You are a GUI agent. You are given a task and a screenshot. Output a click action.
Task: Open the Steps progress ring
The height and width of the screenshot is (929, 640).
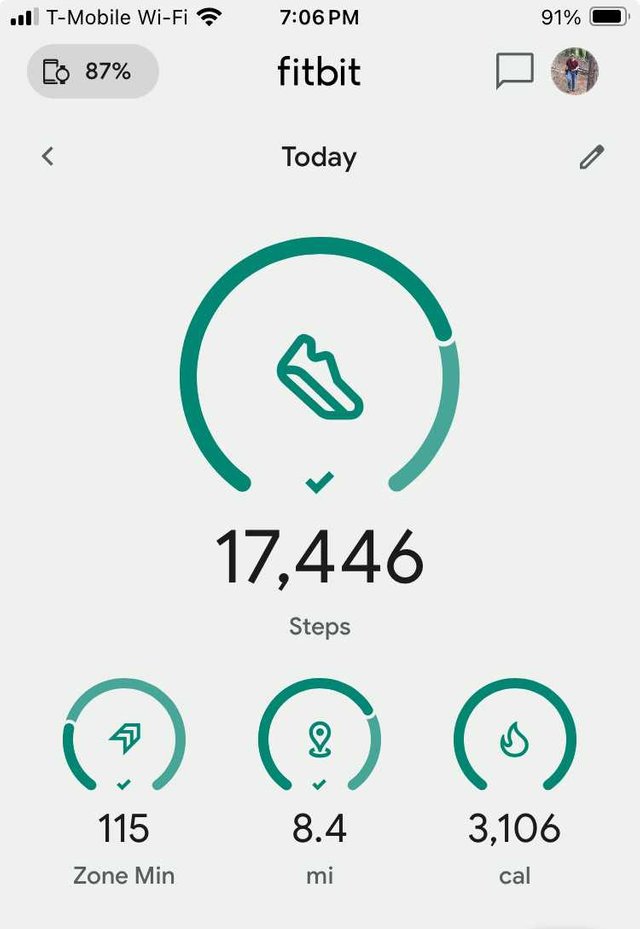[x=319, y=370]
